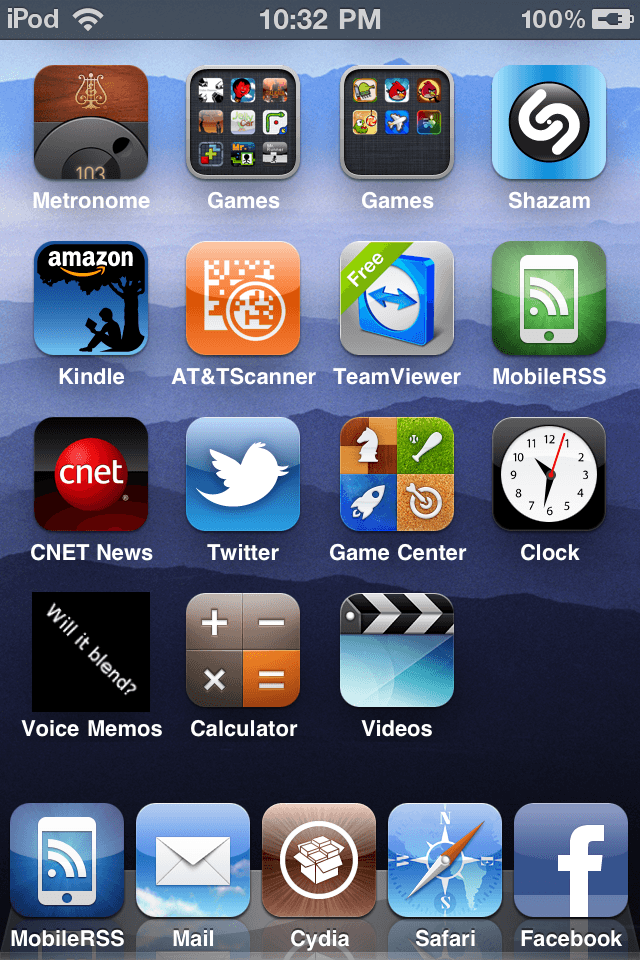Open the Clock app
Viewport: 640px width, 960px height.
tap(549, 475)
